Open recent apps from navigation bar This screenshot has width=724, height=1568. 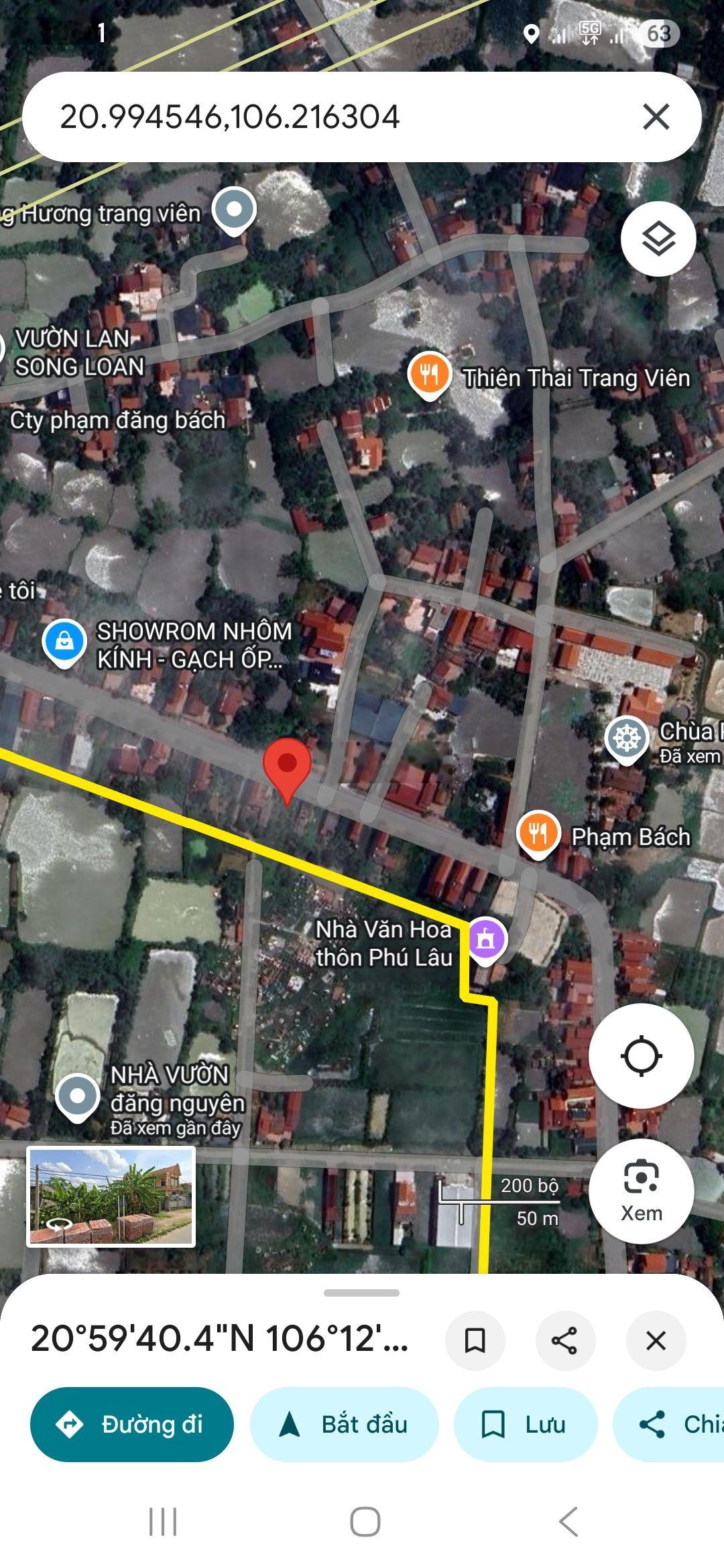tap(162, 1521)
